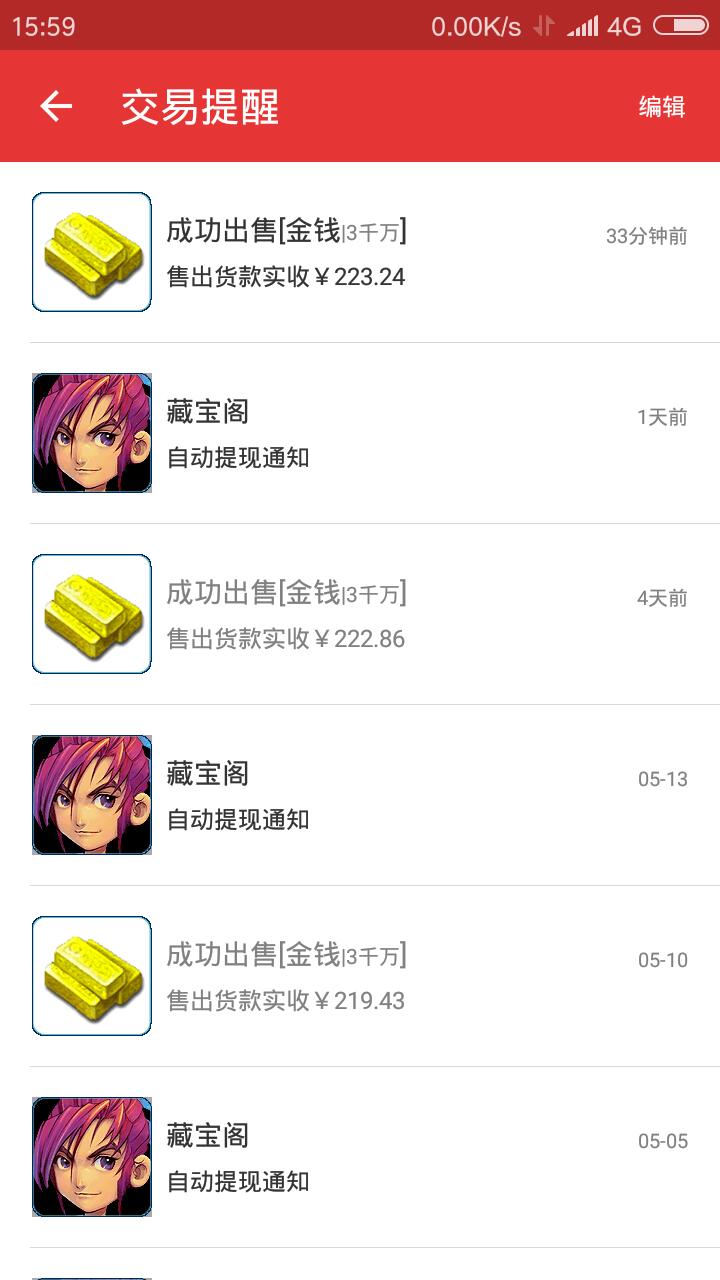Open the 藏宝阁 notice from 1天前
Screen dimensions: 720x1280
coord(360,434)
